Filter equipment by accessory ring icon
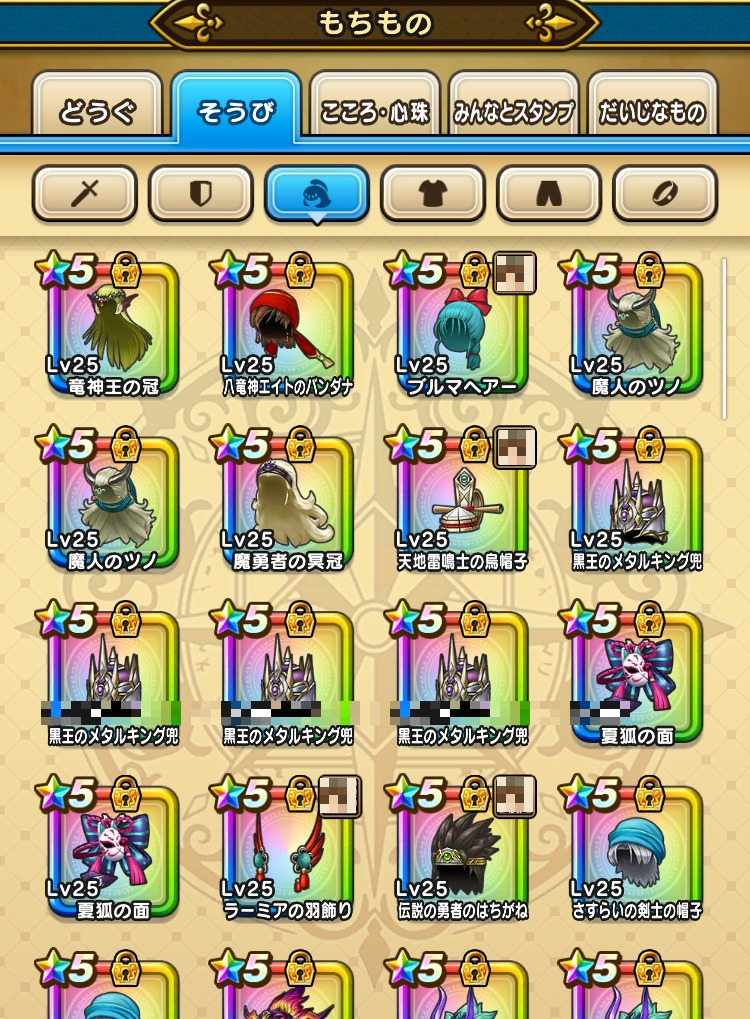The image size is (750, 1019). pos(664,193)
